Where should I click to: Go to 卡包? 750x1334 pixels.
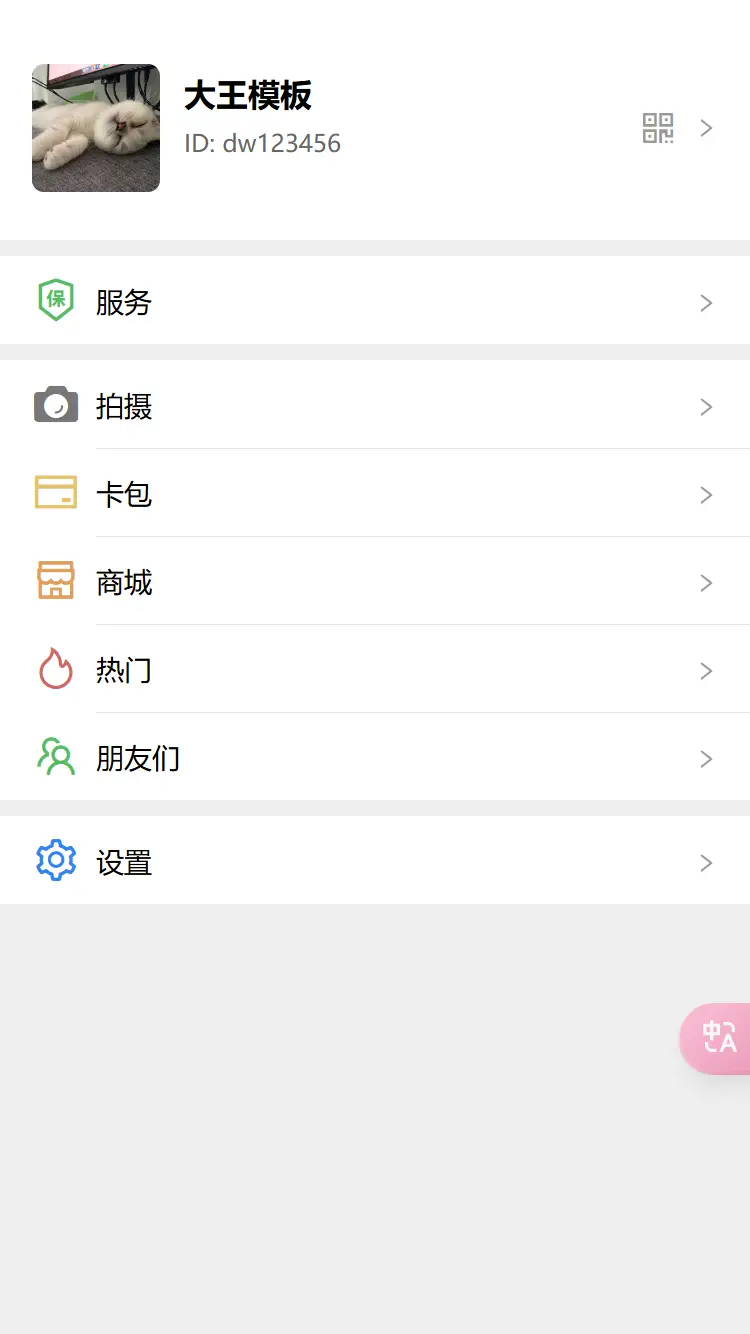375,494
